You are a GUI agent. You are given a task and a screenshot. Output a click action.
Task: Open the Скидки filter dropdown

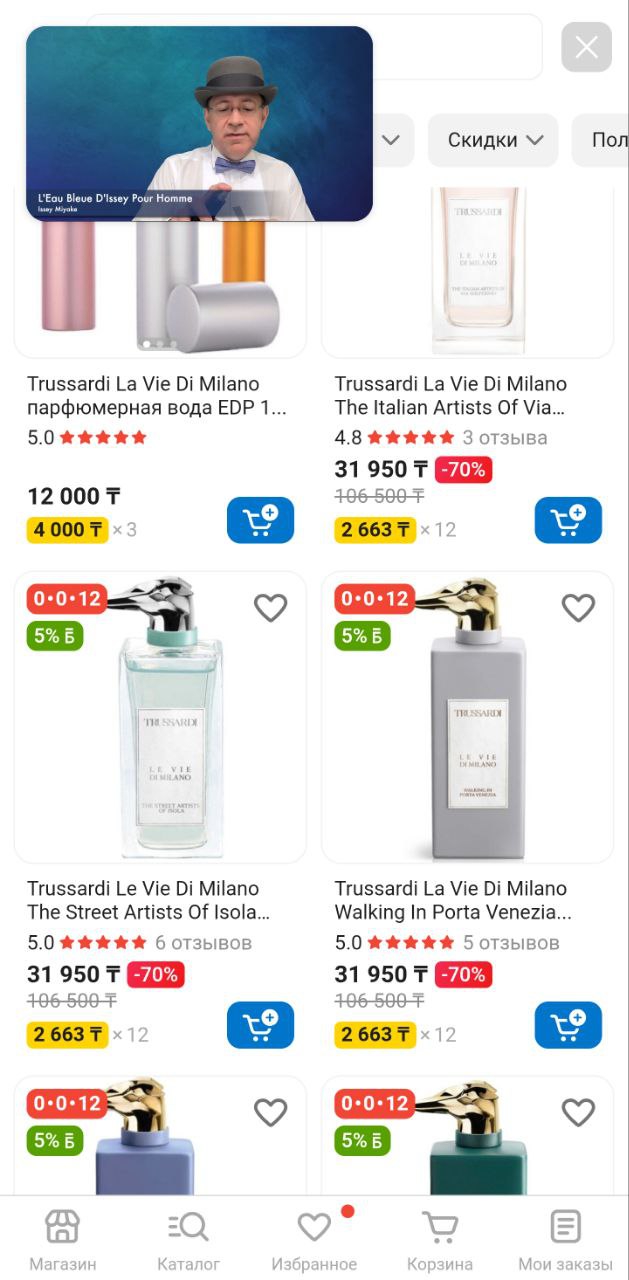[x=493, y=140]
